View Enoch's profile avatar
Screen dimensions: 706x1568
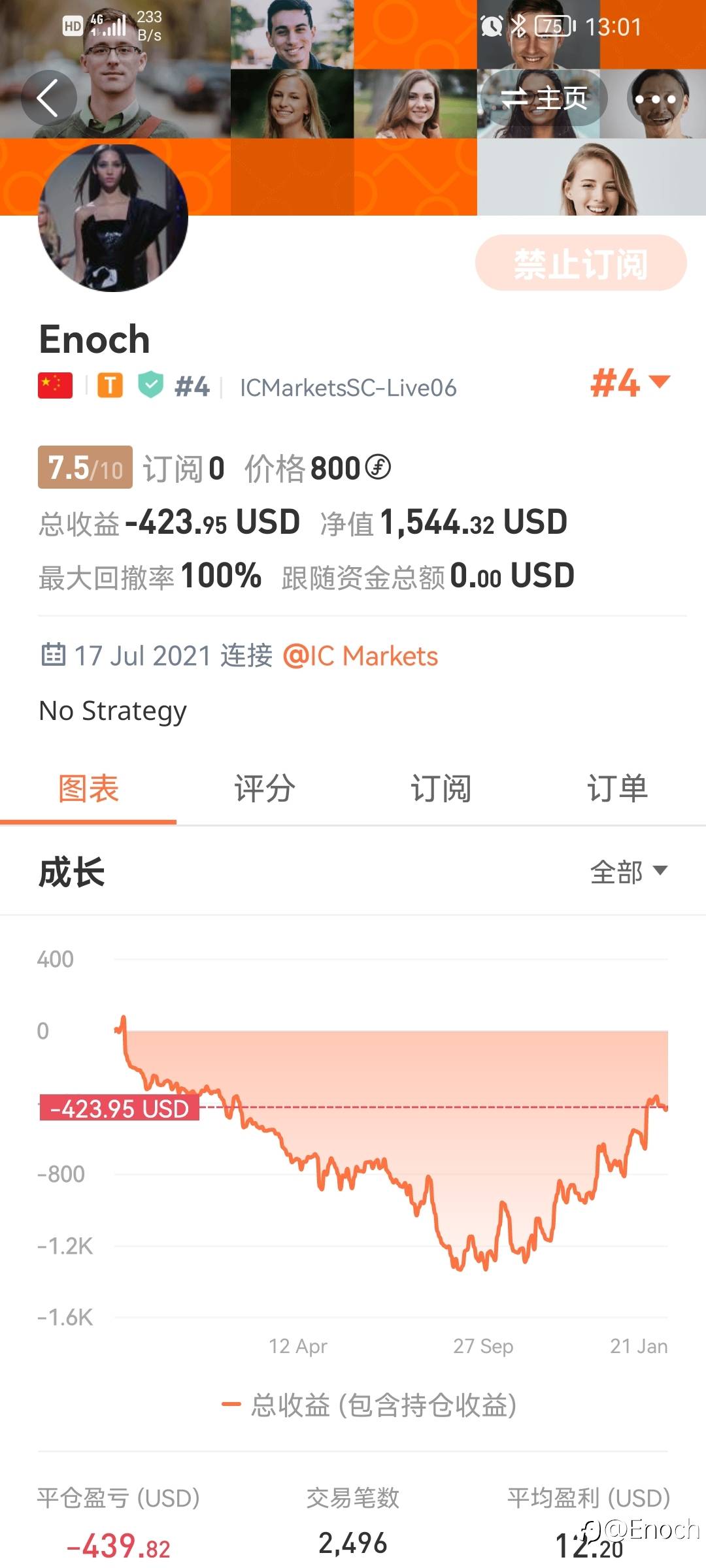tap(114, 218)
